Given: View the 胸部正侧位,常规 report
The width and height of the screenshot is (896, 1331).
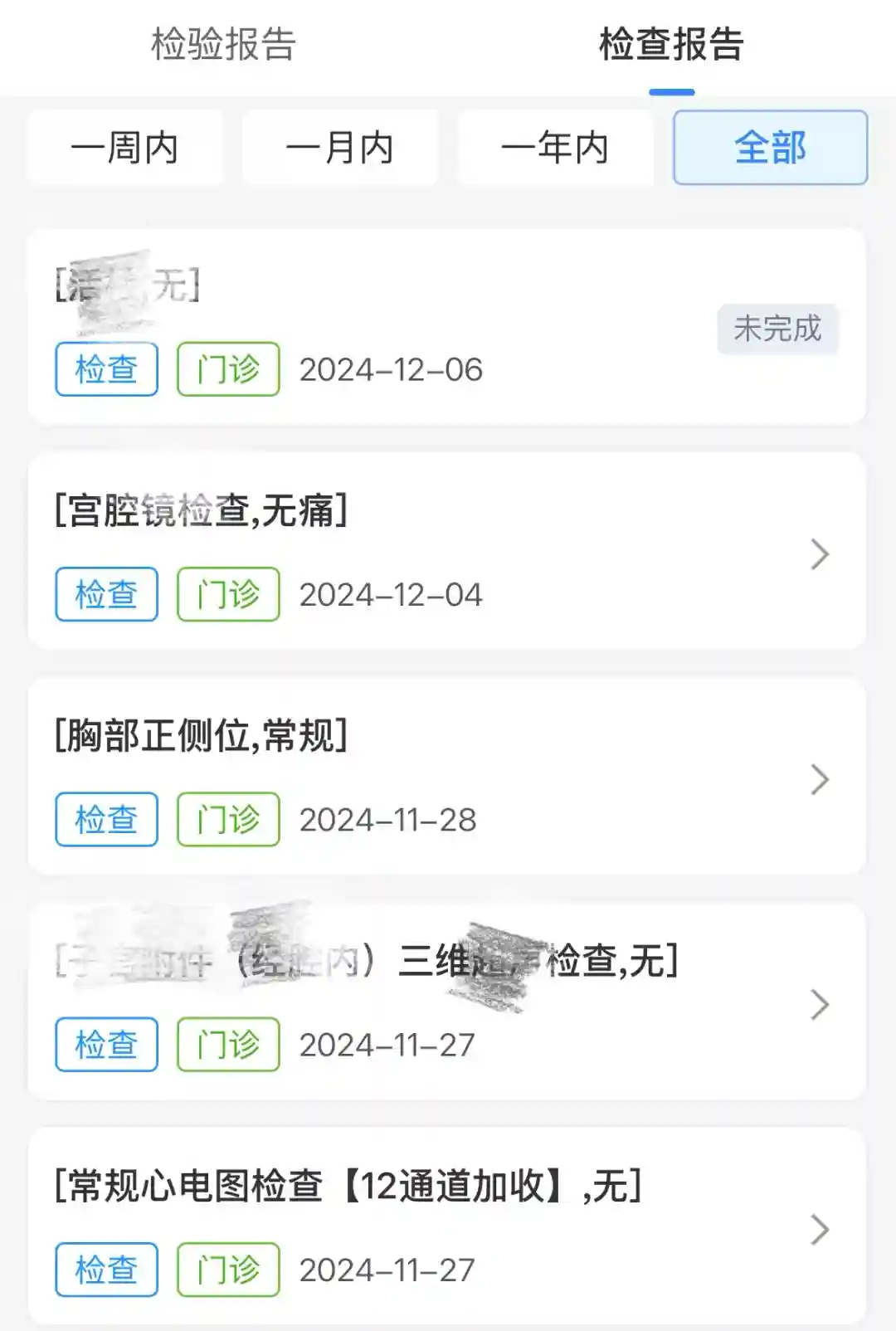Looking at the screenshot, I should (446, 776).
